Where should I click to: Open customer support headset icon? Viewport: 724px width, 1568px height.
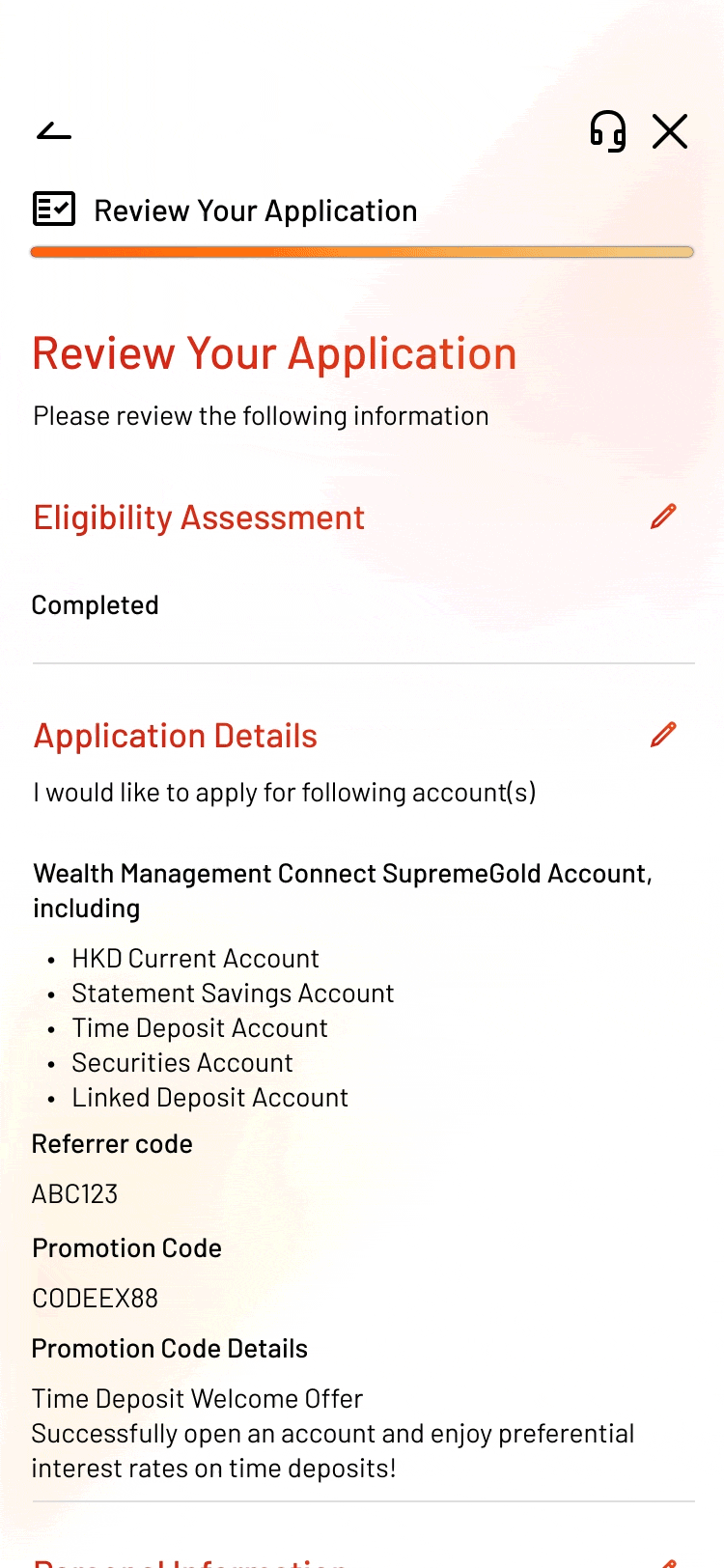pyautogui.click(x=608, y=131)
